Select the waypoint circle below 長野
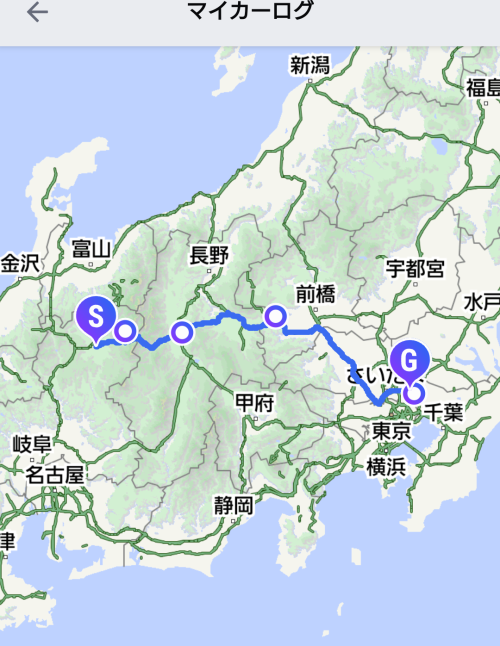Viewport: 500px width, 646px height. click(182, 332)
